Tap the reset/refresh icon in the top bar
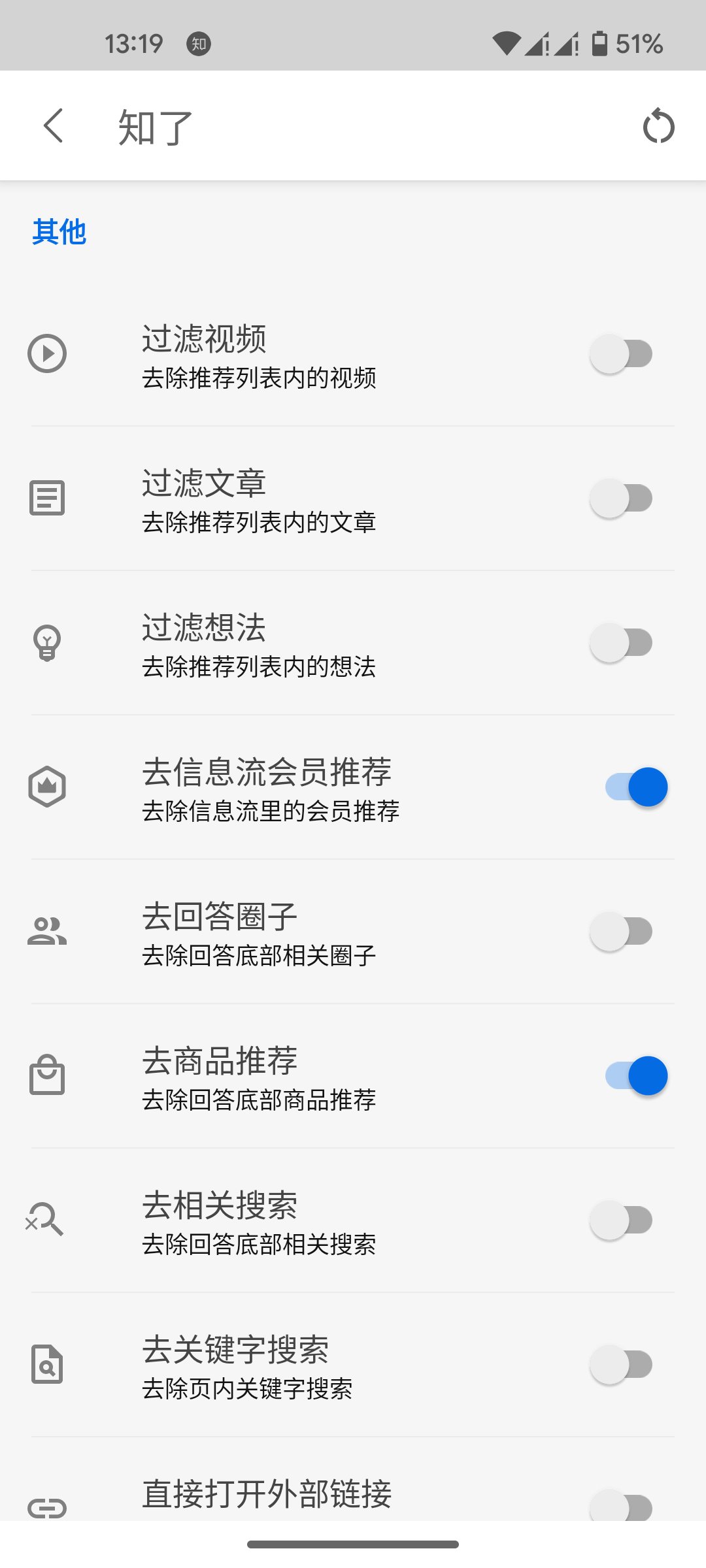 click(x=658, y=126)
